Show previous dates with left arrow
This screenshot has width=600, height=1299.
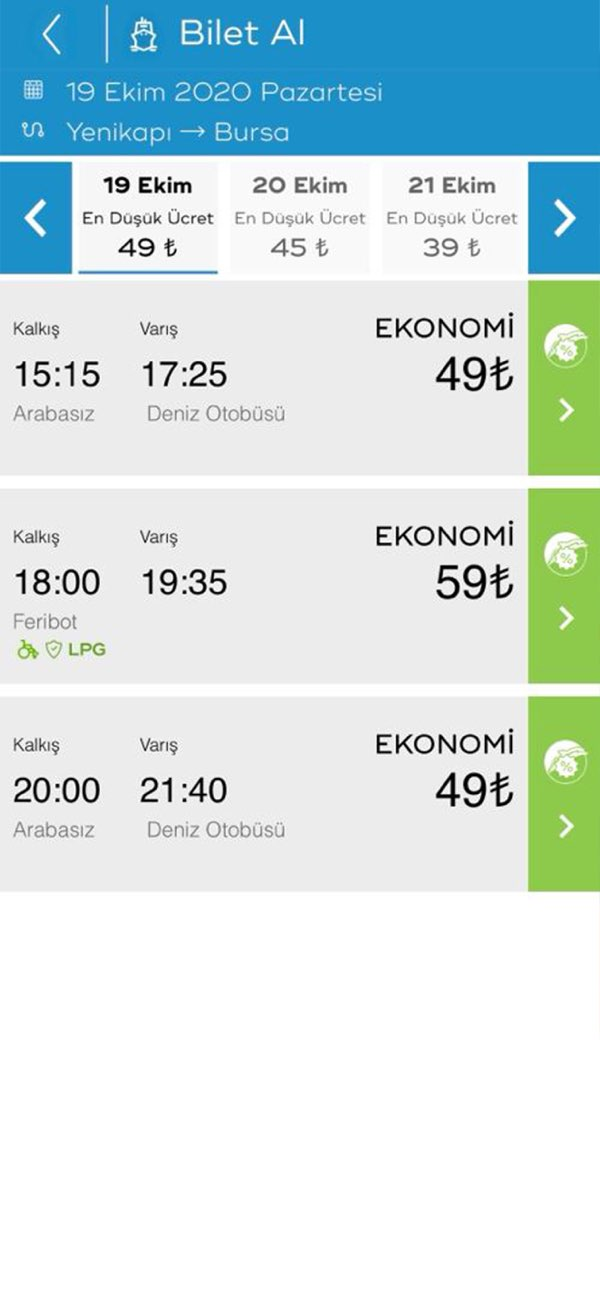coord(36,217)
